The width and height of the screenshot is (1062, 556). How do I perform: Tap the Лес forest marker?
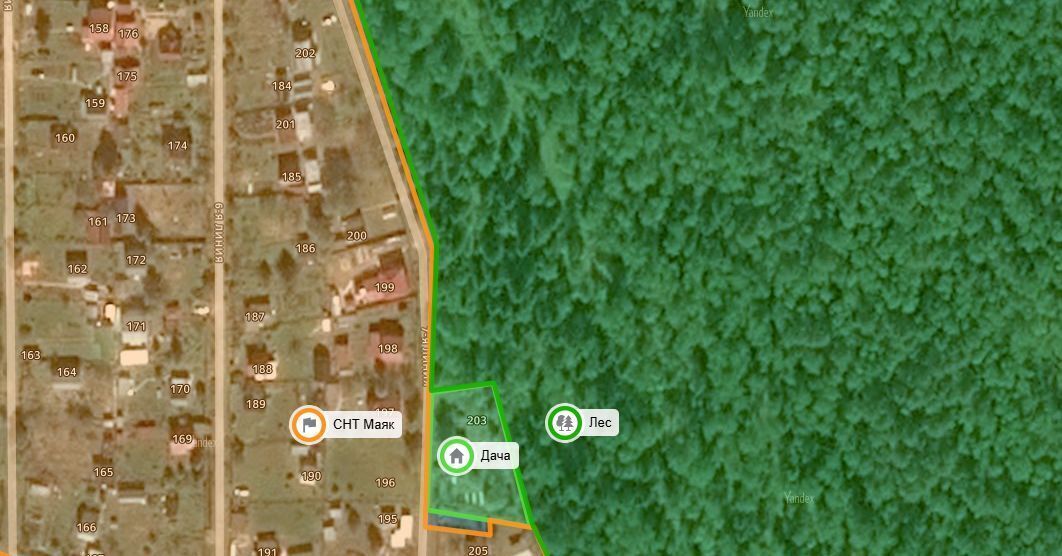click(x=565, y=422)
